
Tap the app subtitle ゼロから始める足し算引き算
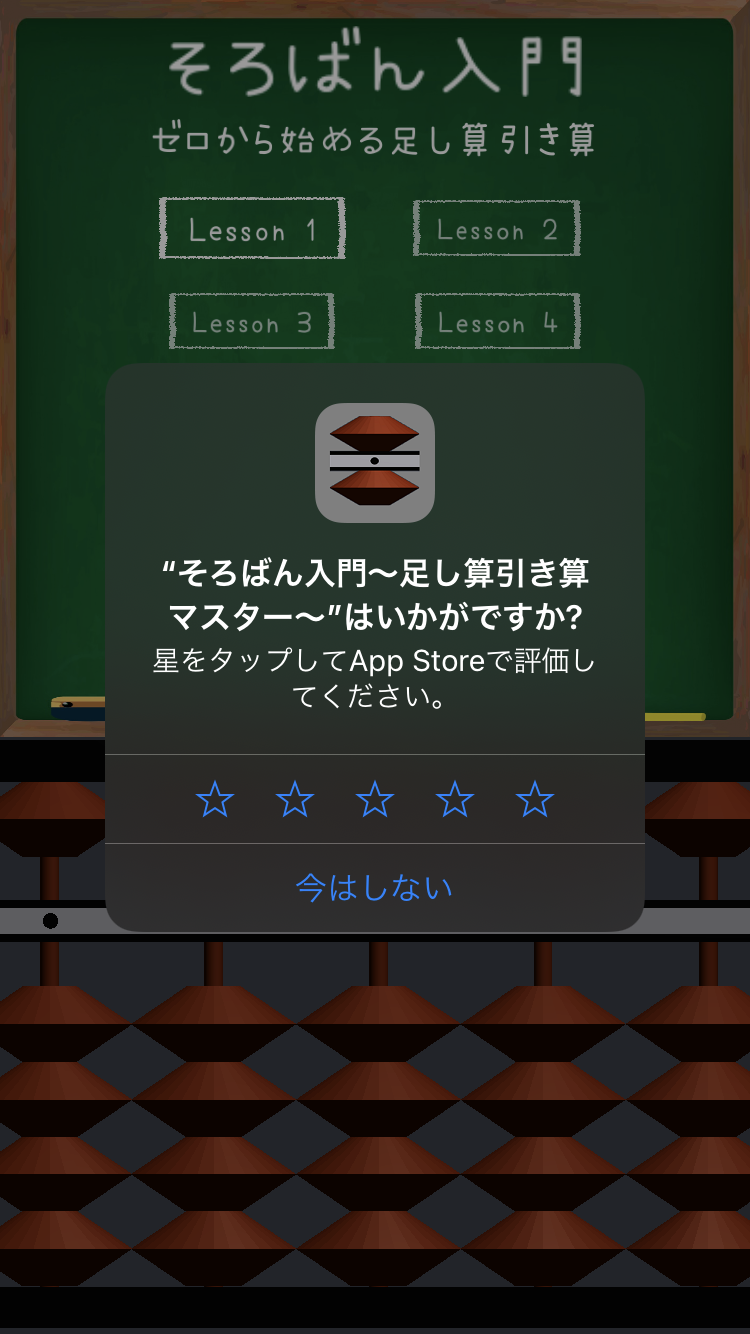375,141
